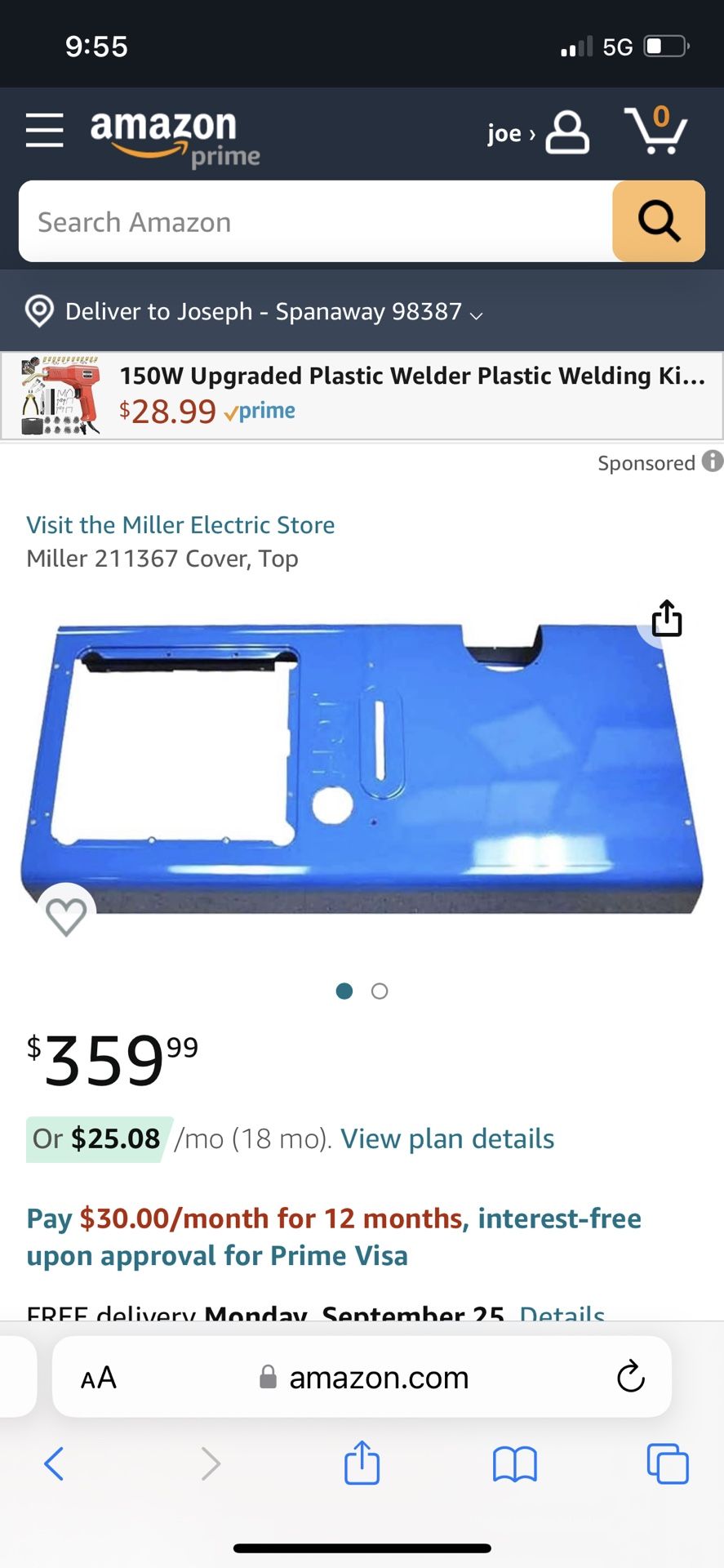Open the hamburger menu
Viewport: 724px width, 1568px height.
[x=44, y=131]
